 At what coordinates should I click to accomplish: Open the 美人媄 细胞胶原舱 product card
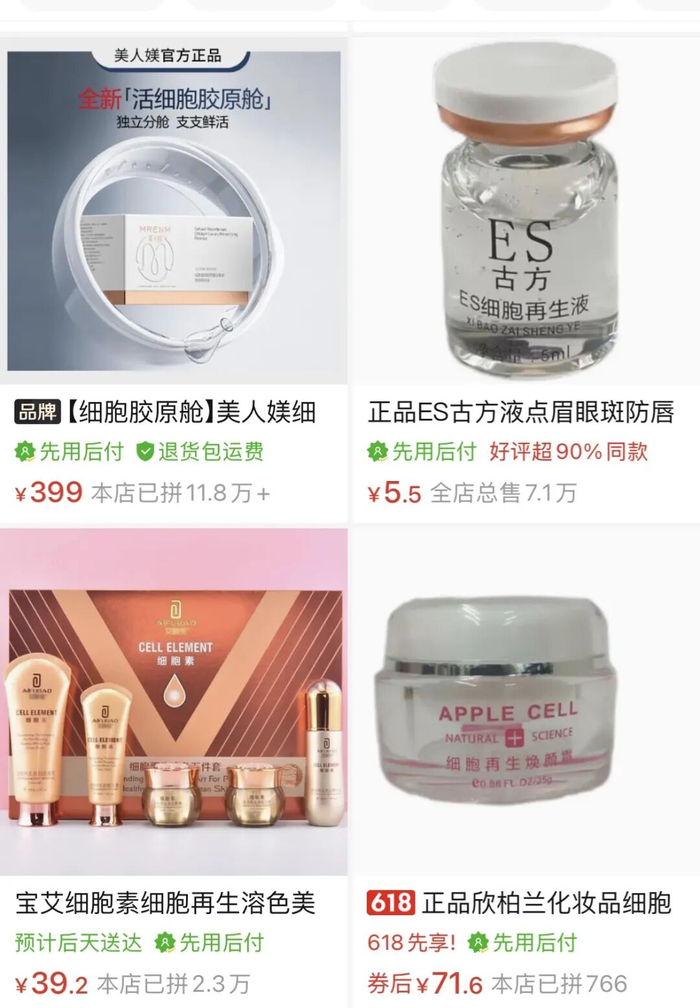pos(174,280)
